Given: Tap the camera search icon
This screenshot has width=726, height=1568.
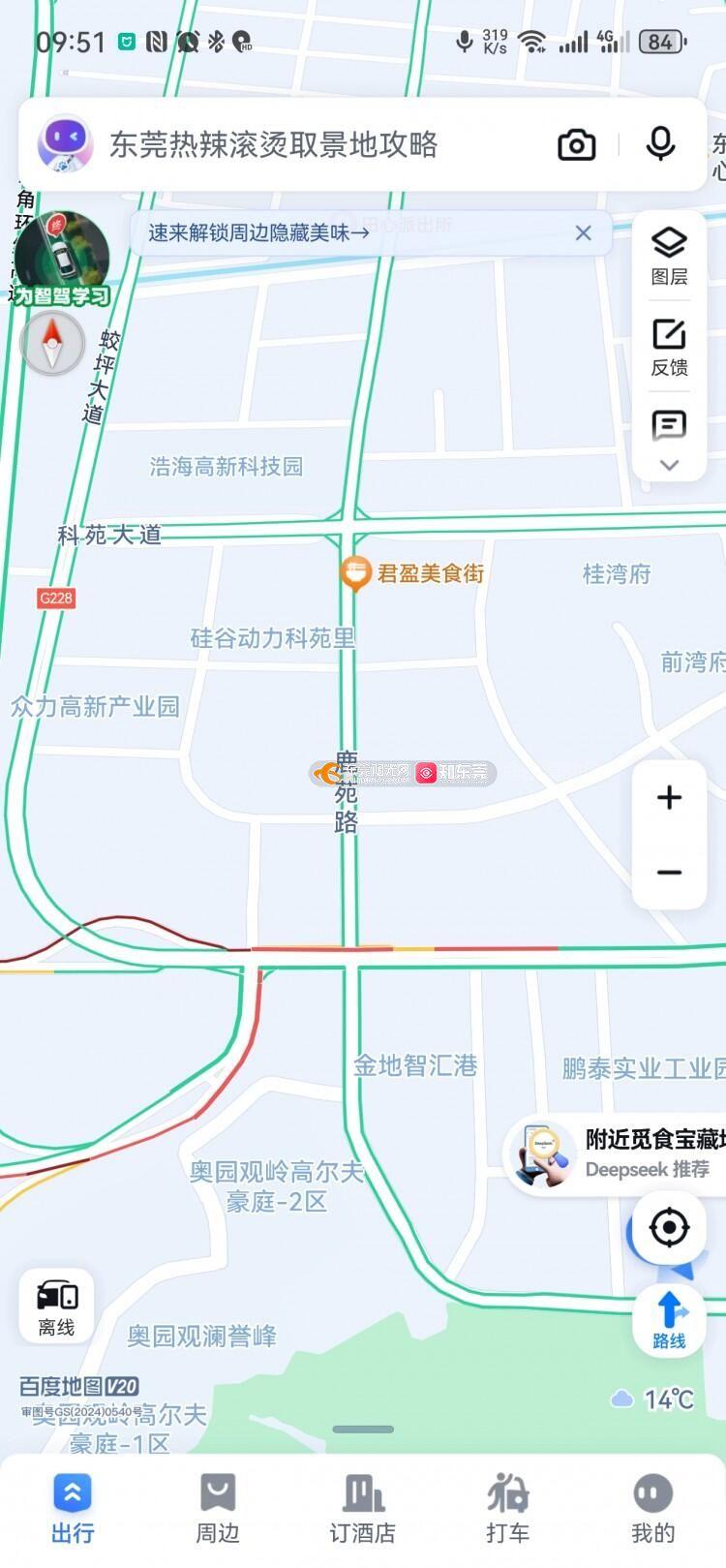Looking at the screenshot, I should 576,145.
